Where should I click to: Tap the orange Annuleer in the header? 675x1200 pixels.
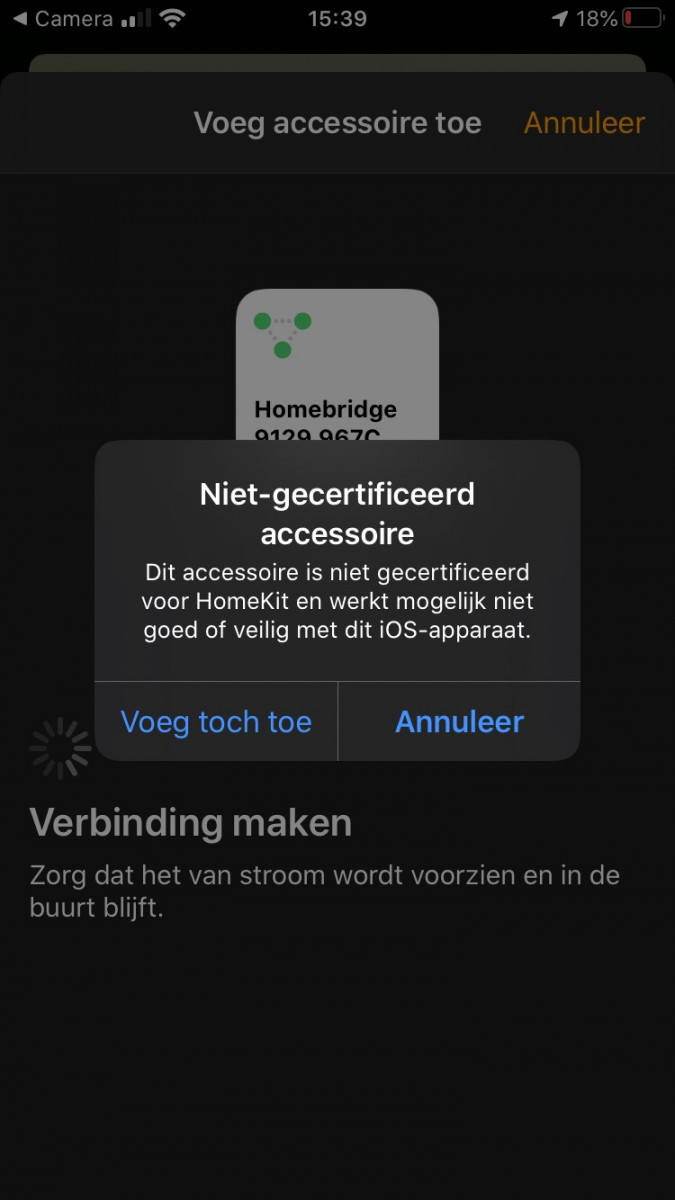pyautogui.click(x=584, y=123)
